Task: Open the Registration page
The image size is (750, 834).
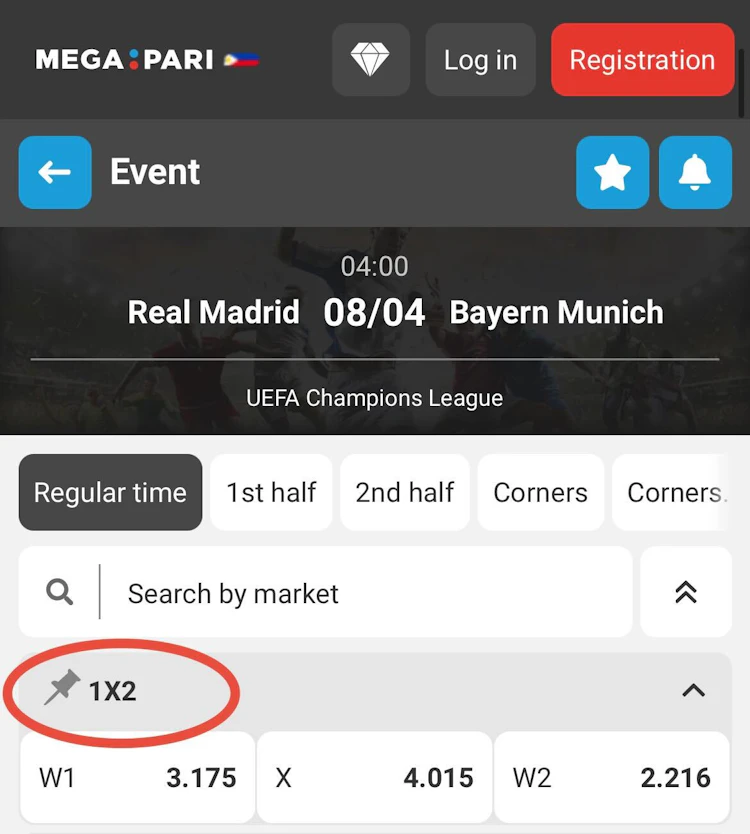Action: (x=642, y=60)
